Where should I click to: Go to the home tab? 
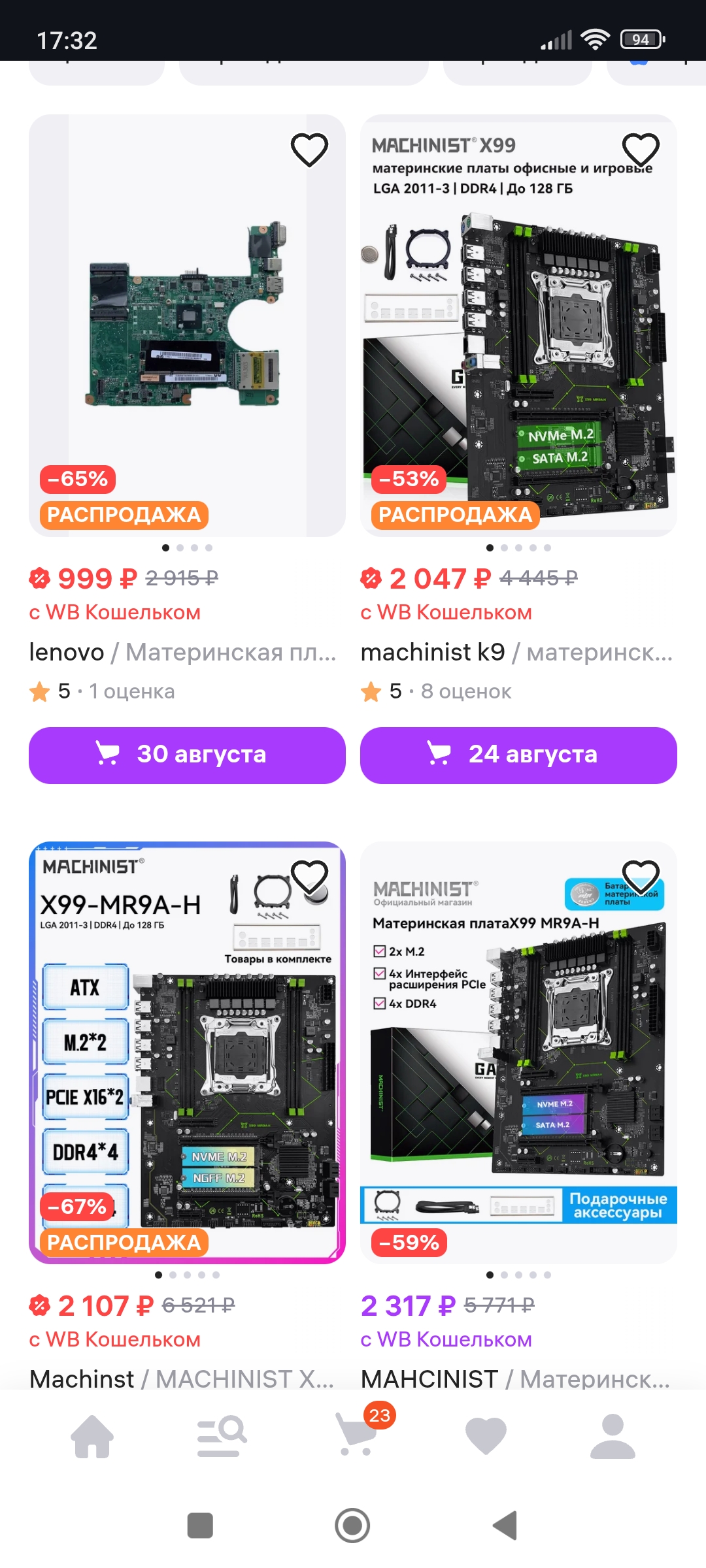click(x=92, y=1436)
